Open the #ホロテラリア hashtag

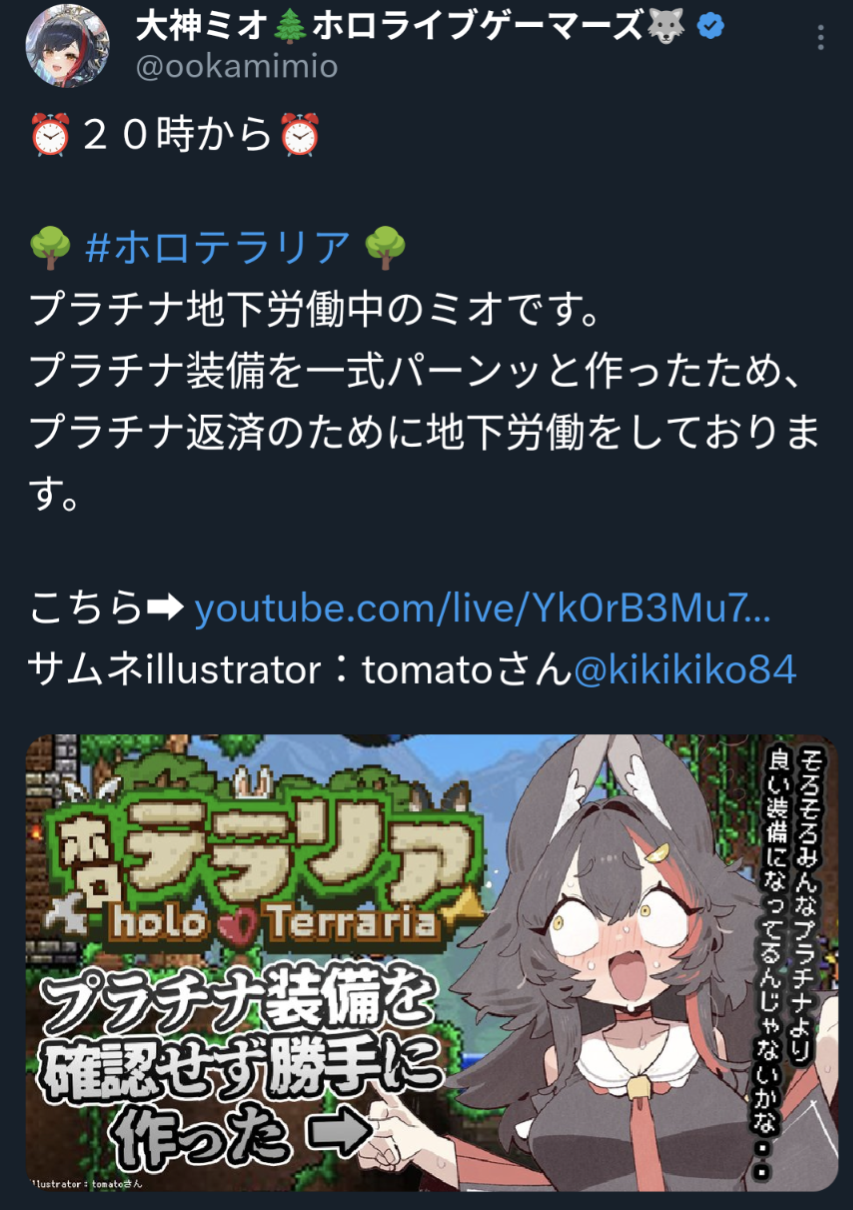pos(218,247)
